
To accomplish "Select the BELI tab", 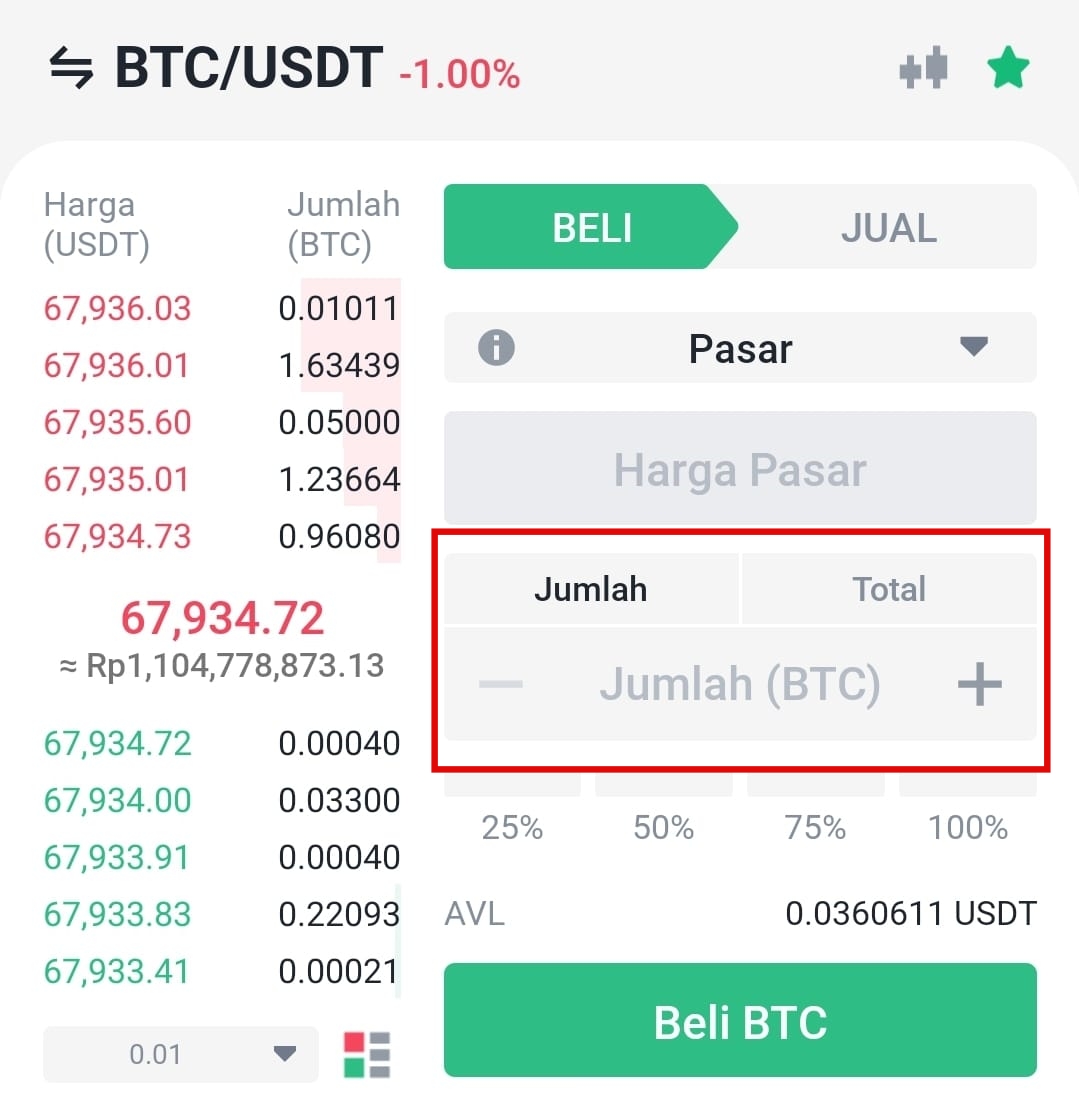I will 592,228.
